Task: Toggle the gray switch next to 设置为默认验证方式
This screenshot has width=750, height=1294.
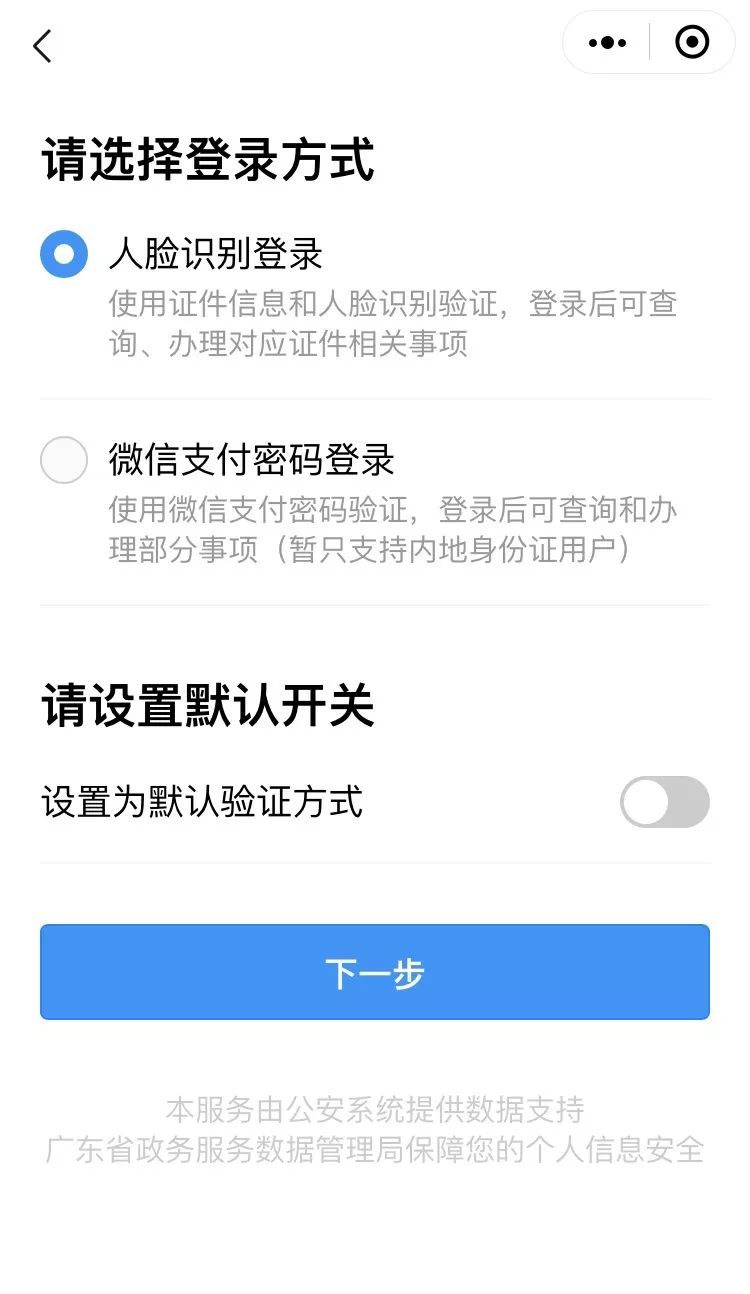Action: 664,802
